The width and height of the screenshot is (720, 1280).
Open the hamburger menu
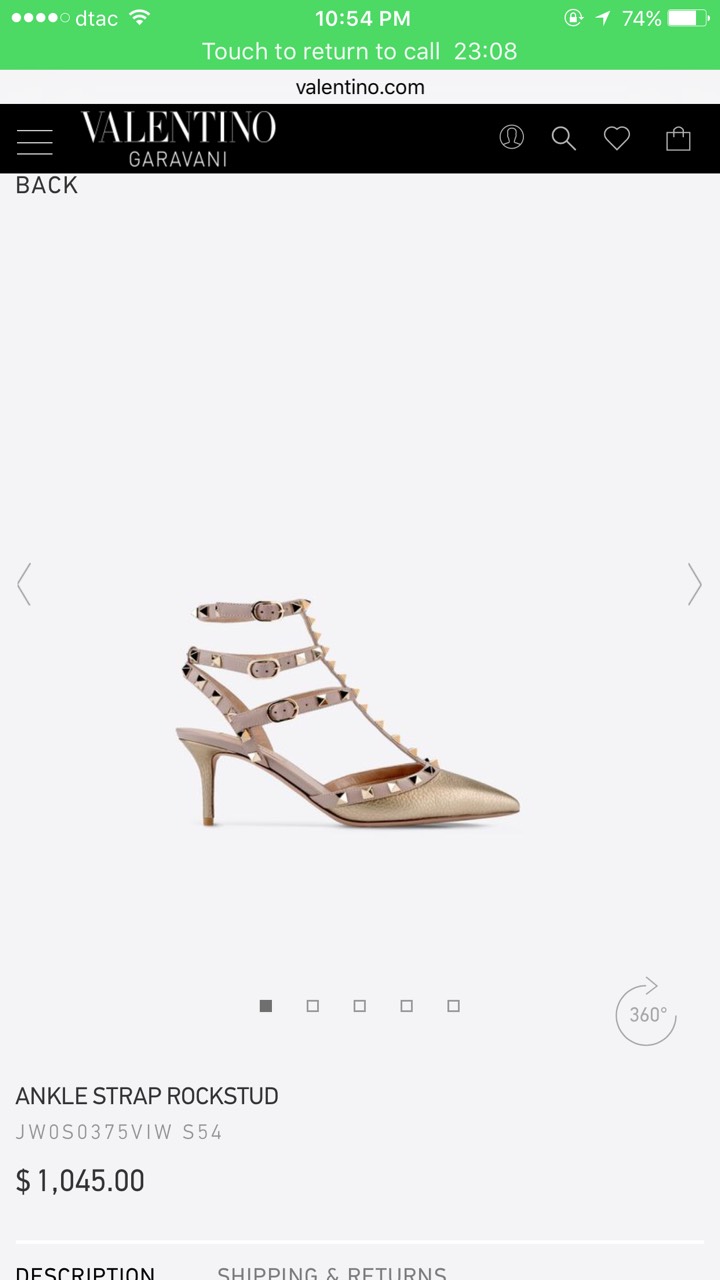pyautogui.click(x=34, y=141)
